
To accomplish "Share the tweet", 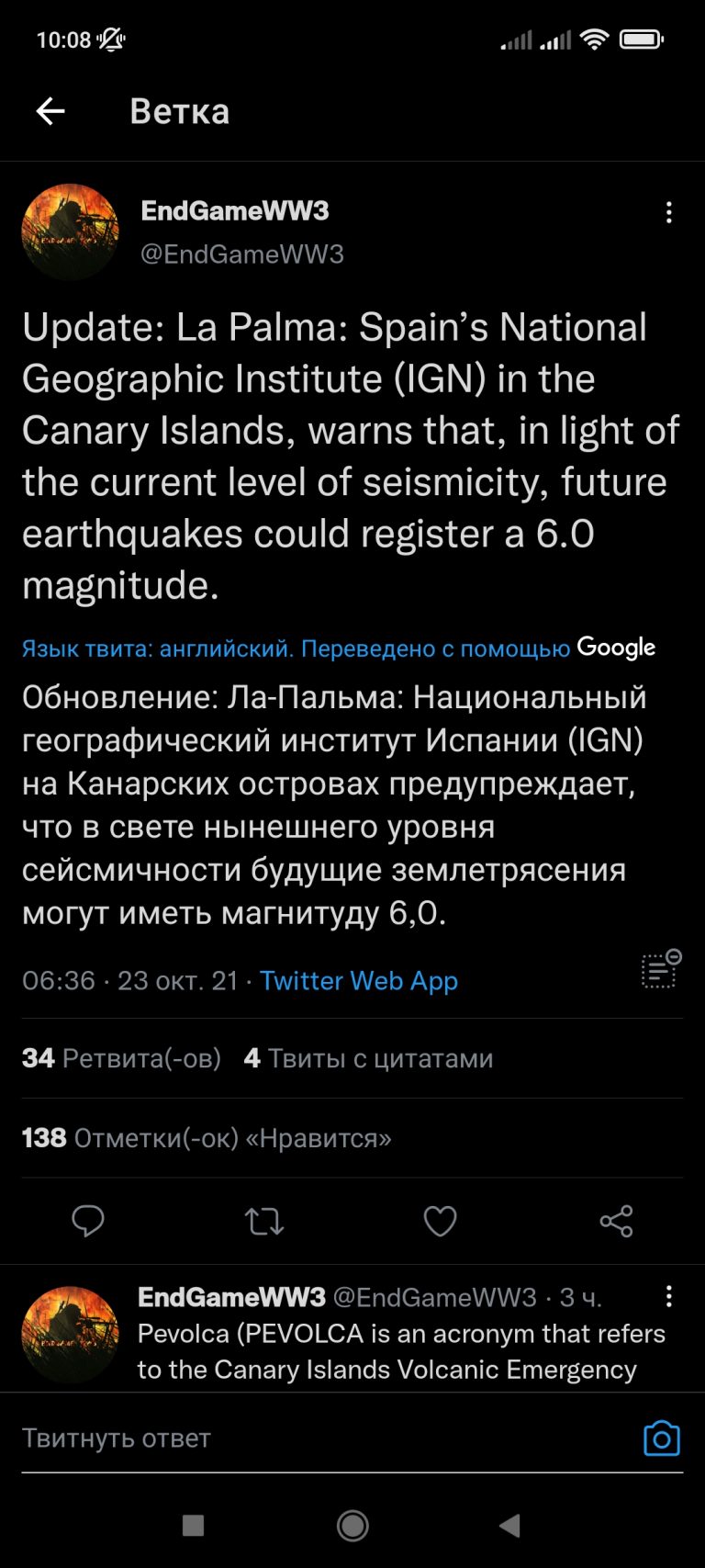I will coord(616,1221).
